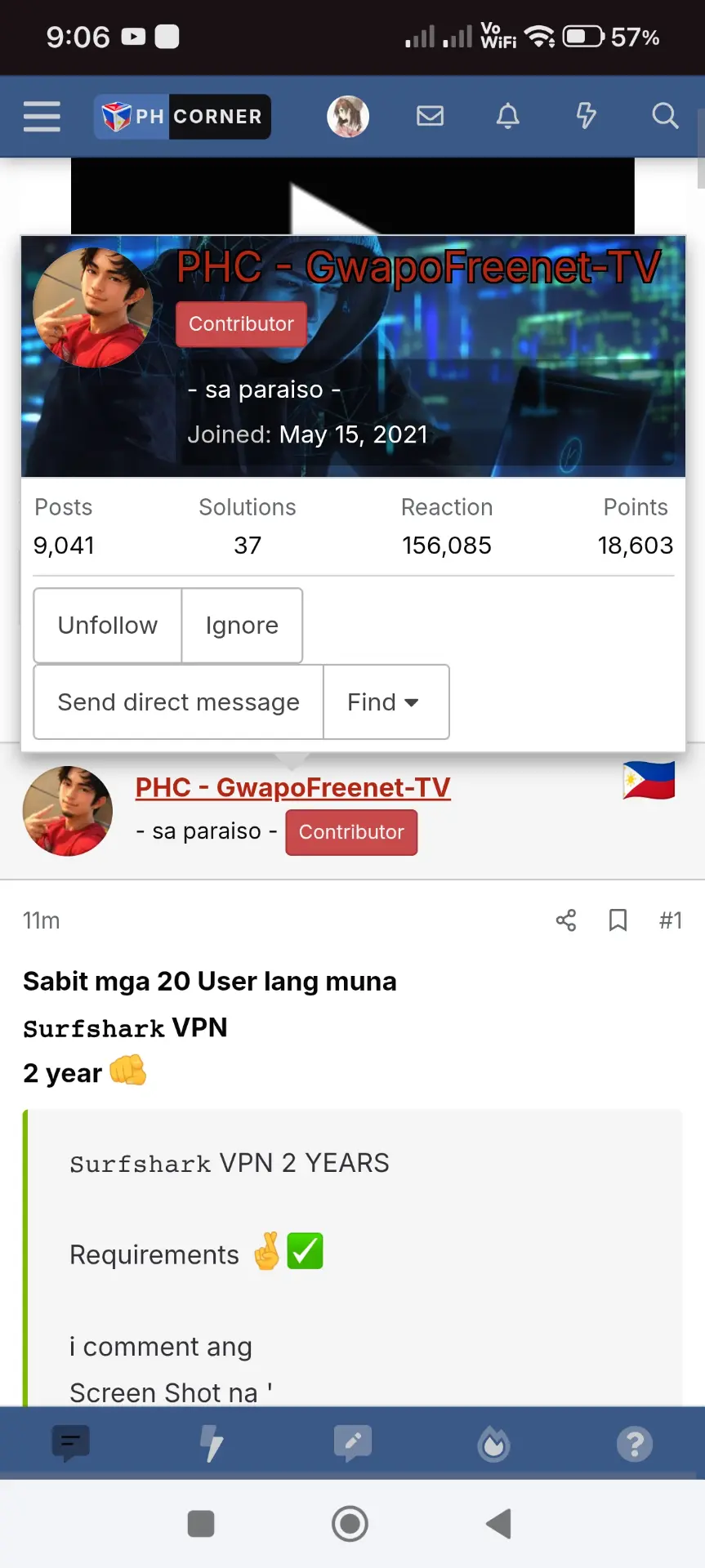Send direct message to this user

179,702
